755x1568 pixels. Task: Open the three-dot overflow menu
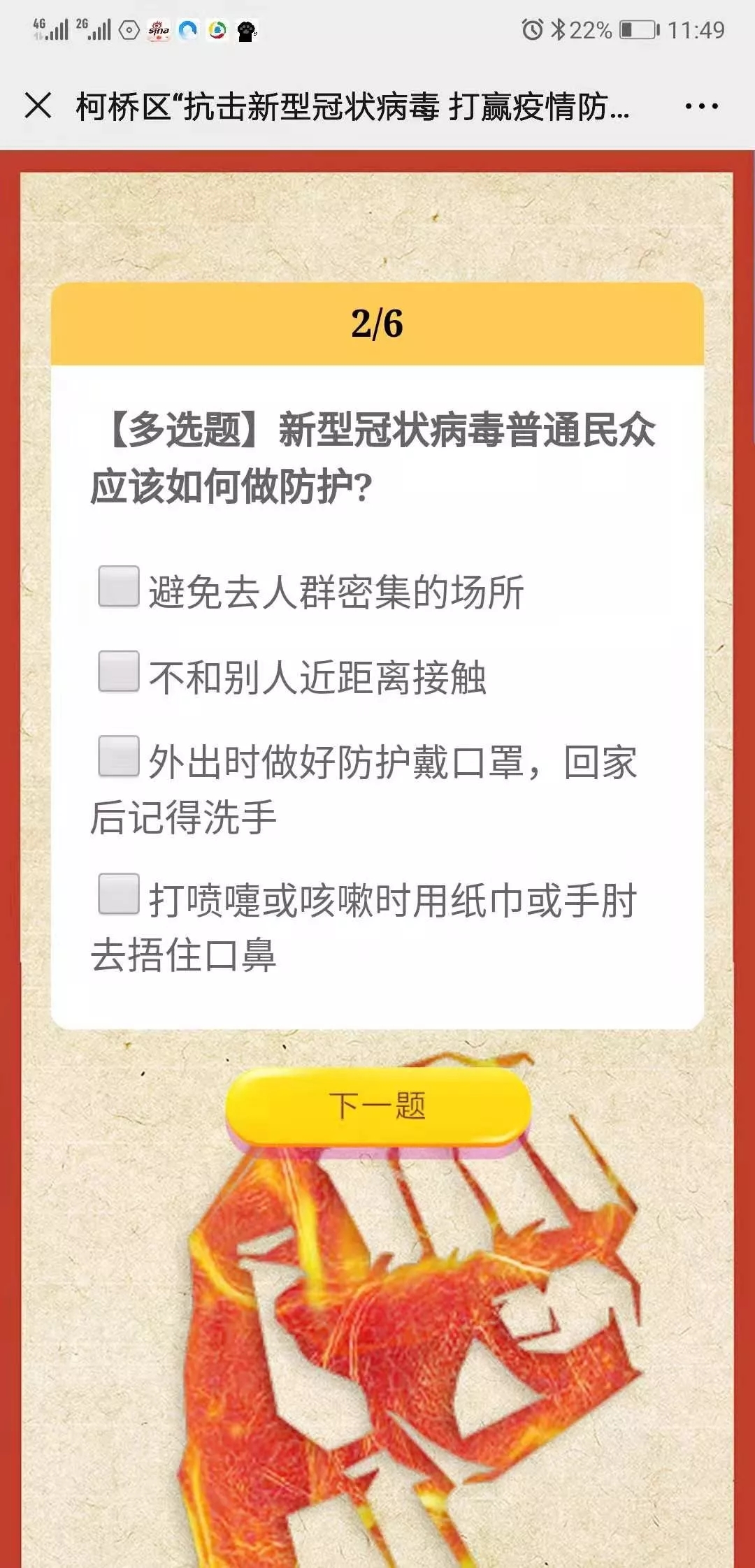coord(701,106)
